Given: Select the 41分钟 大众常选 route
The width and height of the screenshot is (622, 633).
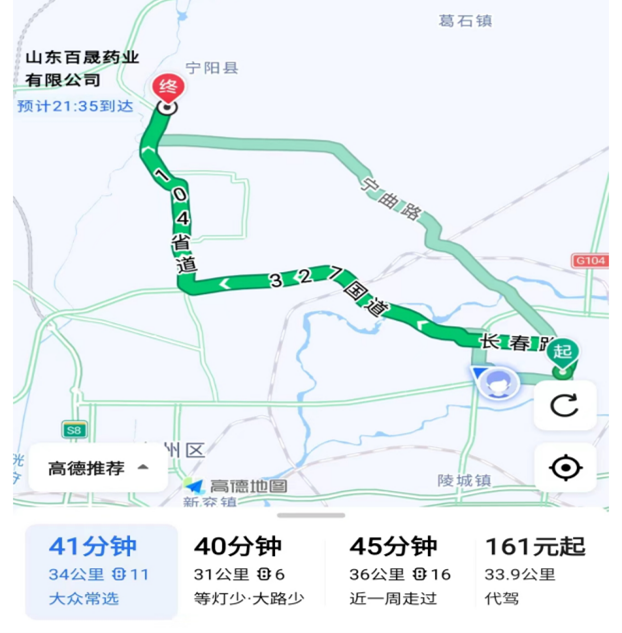Looking at the screenshot, I should (100, 572).
